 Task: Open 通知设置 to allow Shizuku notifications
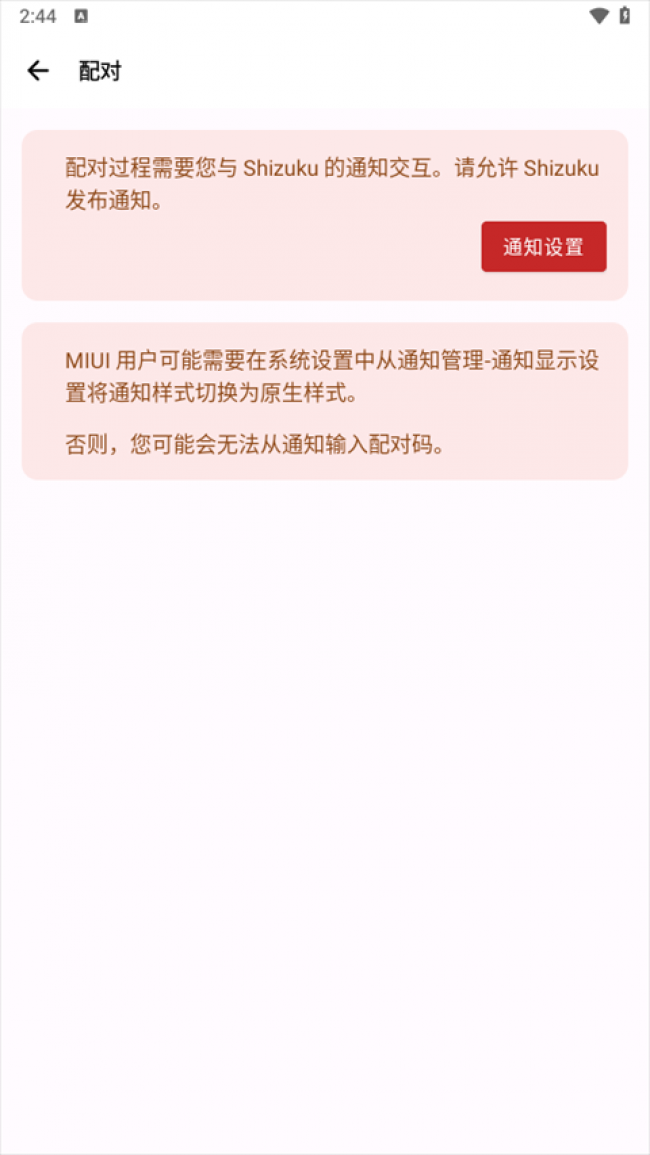[x=543, y=247]
